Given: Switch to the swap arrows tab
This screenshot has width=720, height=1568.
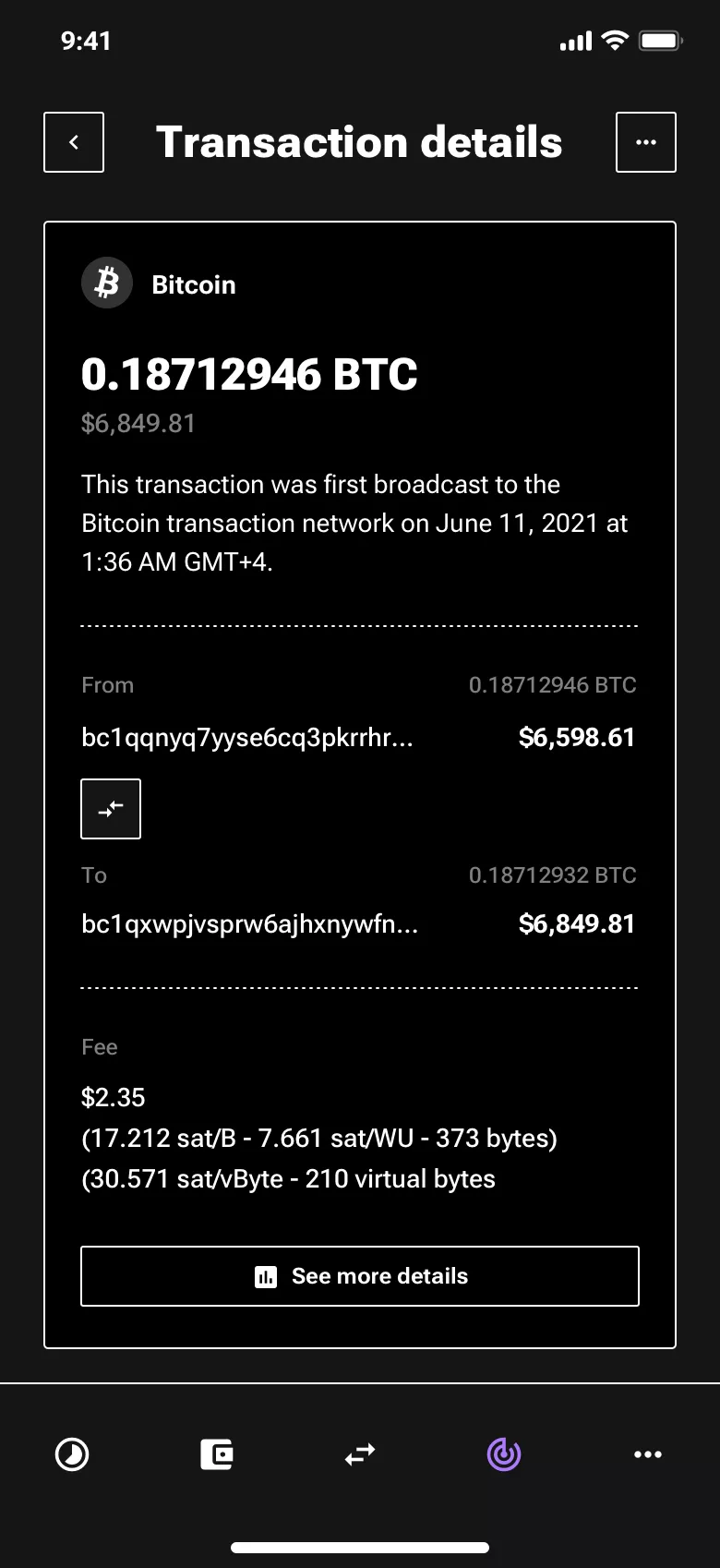Looking at the screenshot, I should [360, 1454].
